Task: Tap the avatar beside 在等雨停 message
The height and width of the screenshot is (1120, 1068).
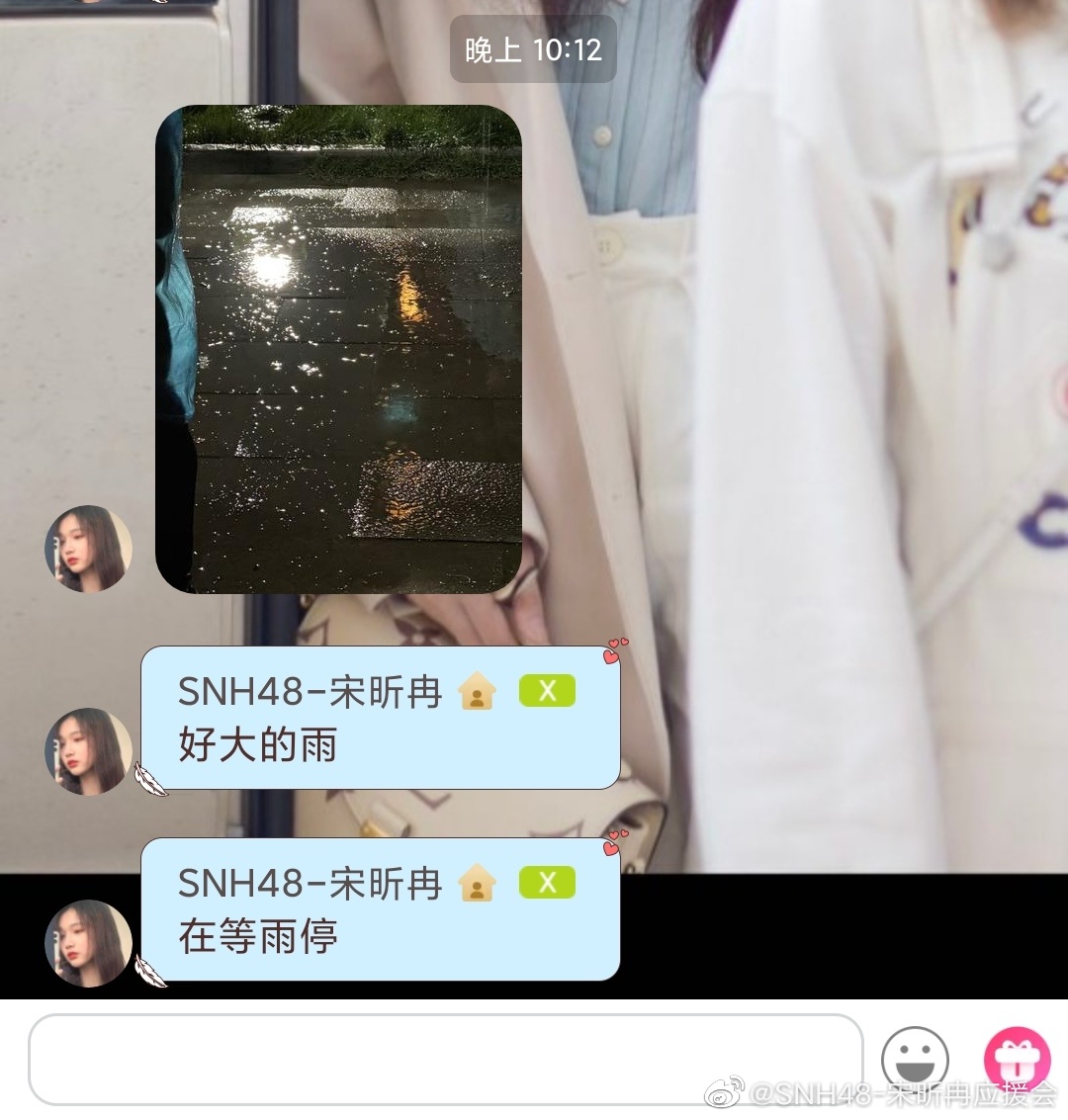Action: point(88,943)
